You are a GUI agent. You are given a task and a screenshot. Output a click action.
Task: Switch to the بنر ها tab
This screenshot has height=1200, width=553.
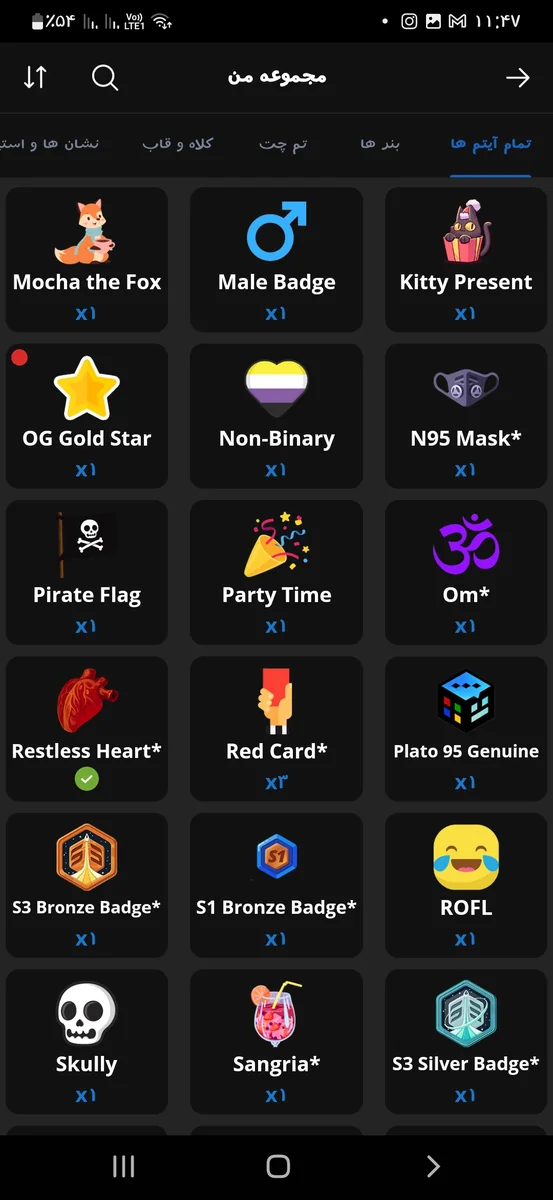point(380,144)
